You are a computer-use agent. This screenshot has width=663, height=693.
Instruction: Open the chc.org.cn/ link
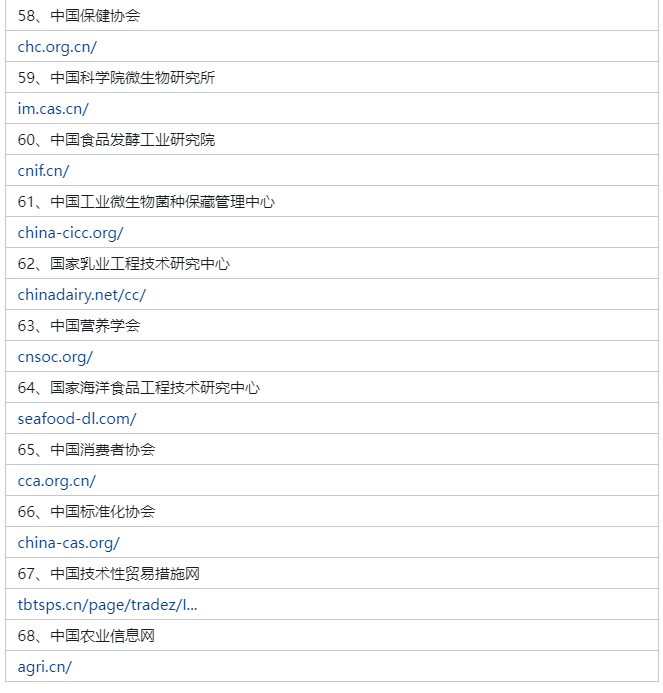(57, 46)
